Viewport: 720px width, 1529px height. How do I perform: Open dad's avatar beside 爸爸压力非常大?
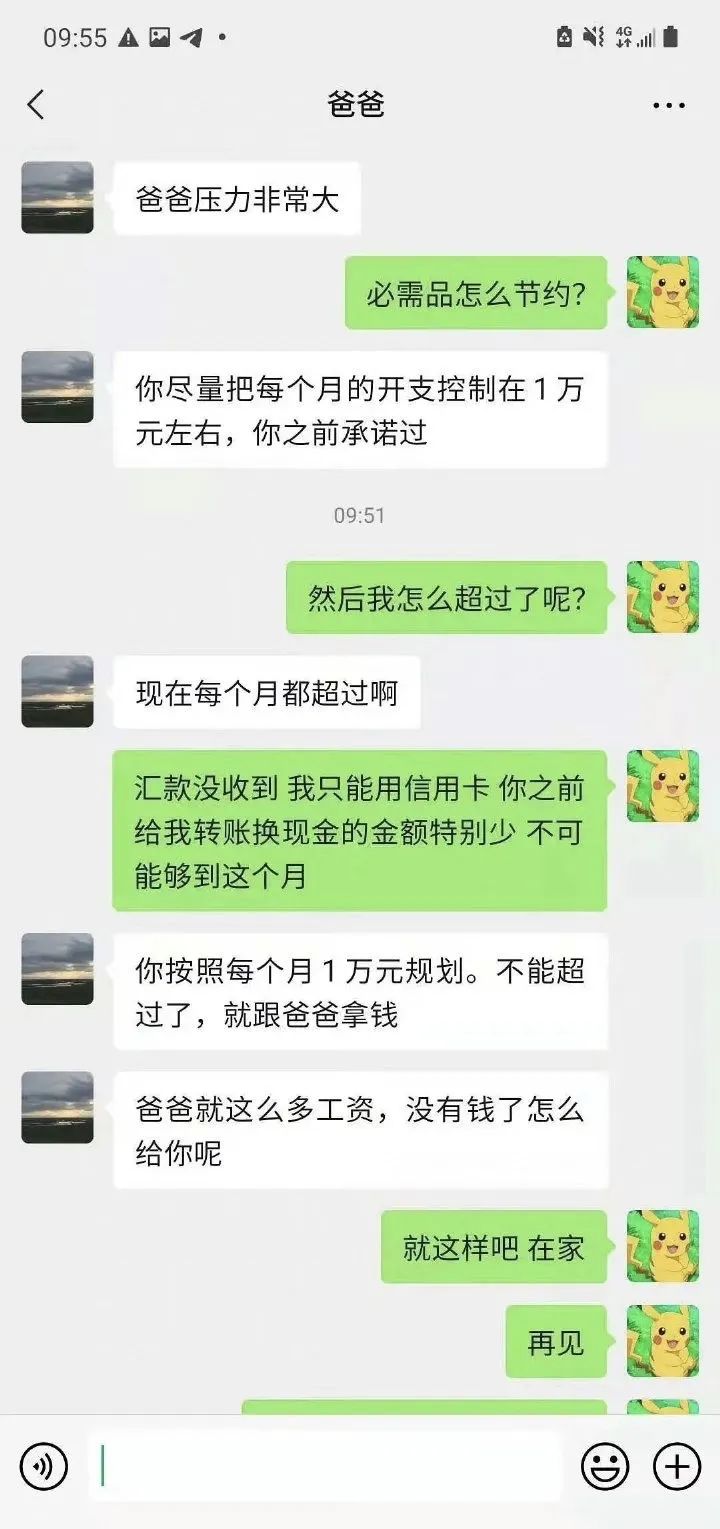point(57,198)
